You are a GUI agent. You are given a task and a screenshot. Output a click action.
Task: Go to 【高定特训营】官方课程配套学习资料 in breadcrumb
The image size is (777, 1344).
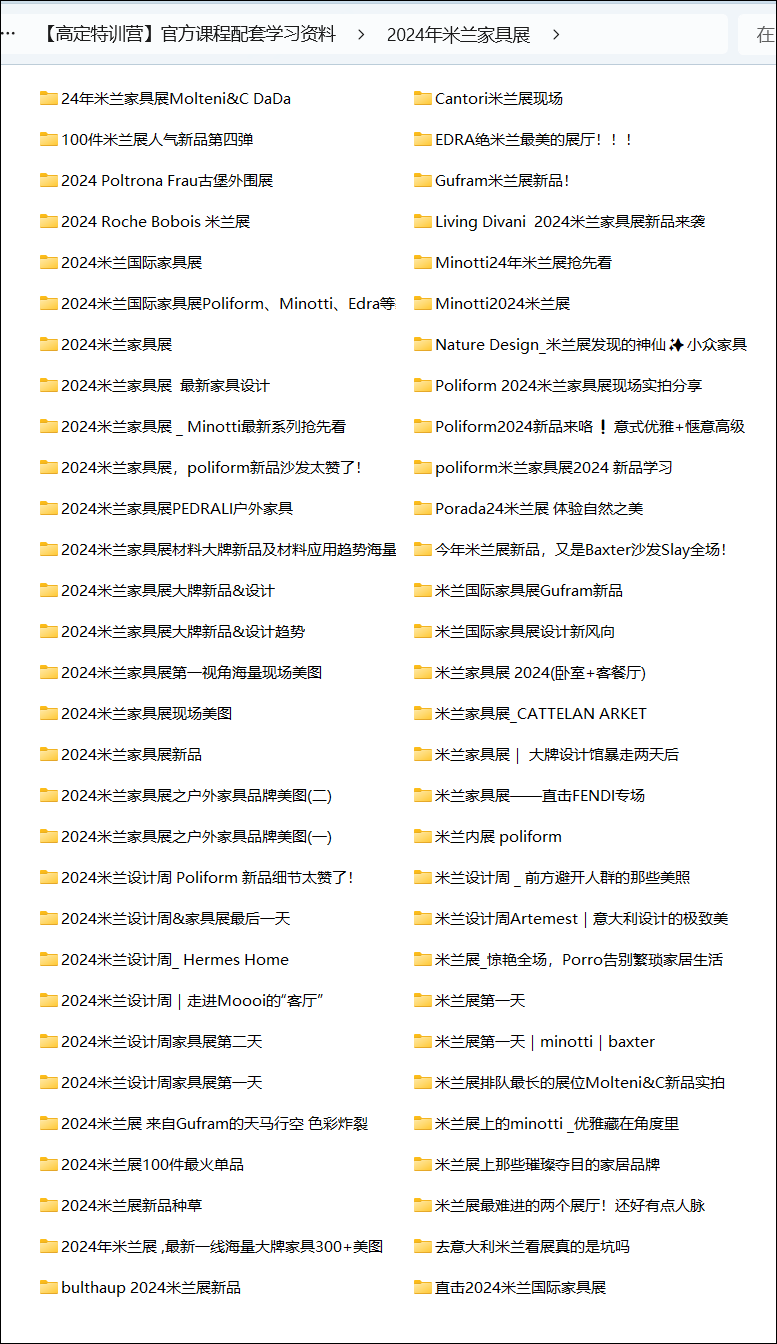pos(189,34)
